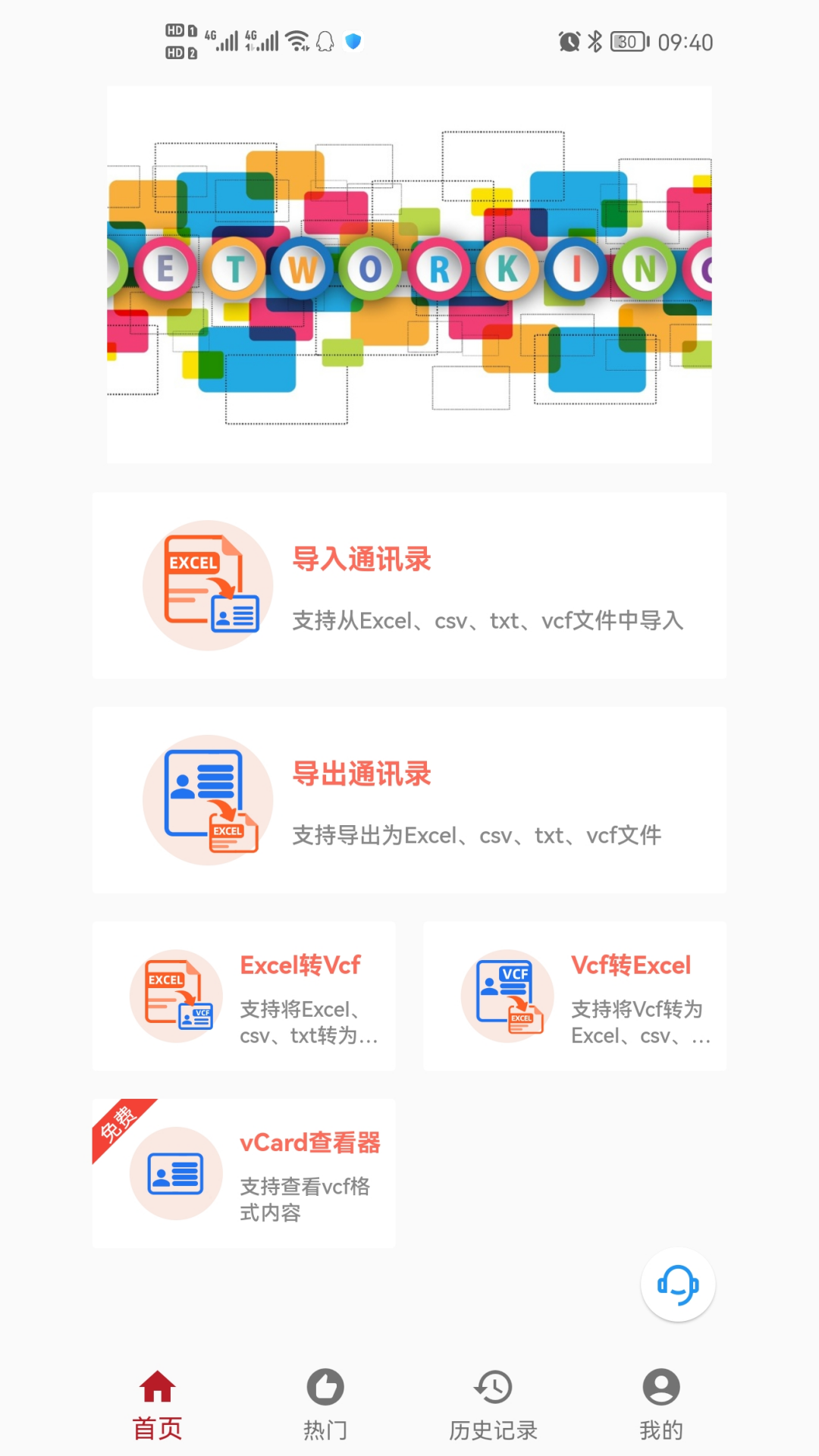Screen dimensions: 819x1456
Task: Select the Vcf转Excel converter
Action: click(575, 996)
